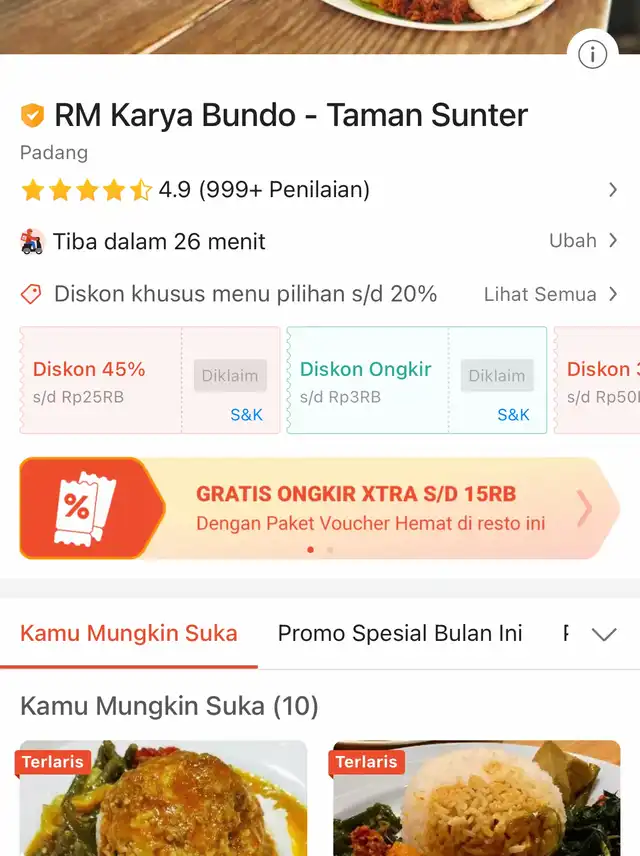Open the first Terlaris dish card

(163, 800)
